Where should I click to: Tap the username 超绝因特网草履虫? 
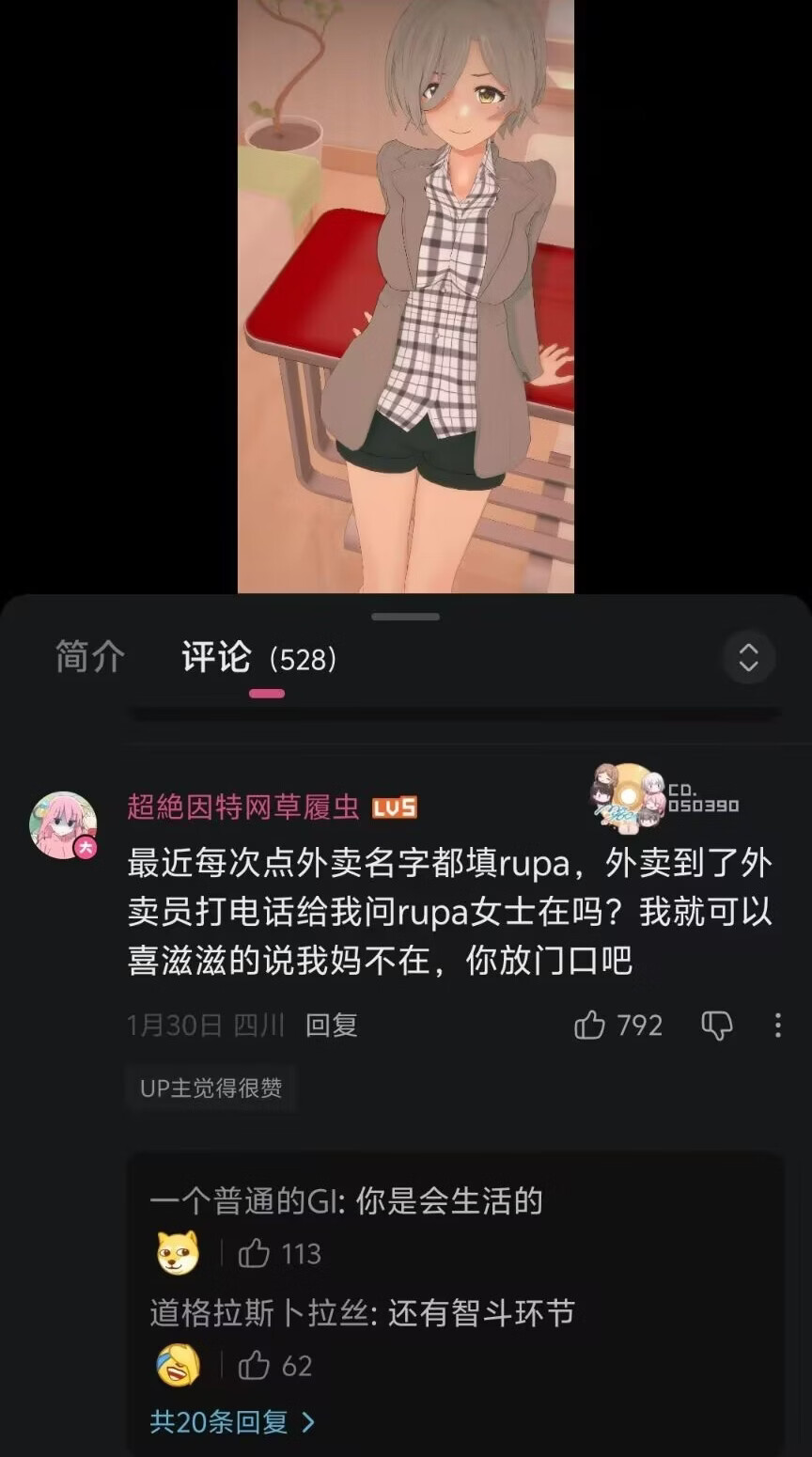(x=243, y=807)
